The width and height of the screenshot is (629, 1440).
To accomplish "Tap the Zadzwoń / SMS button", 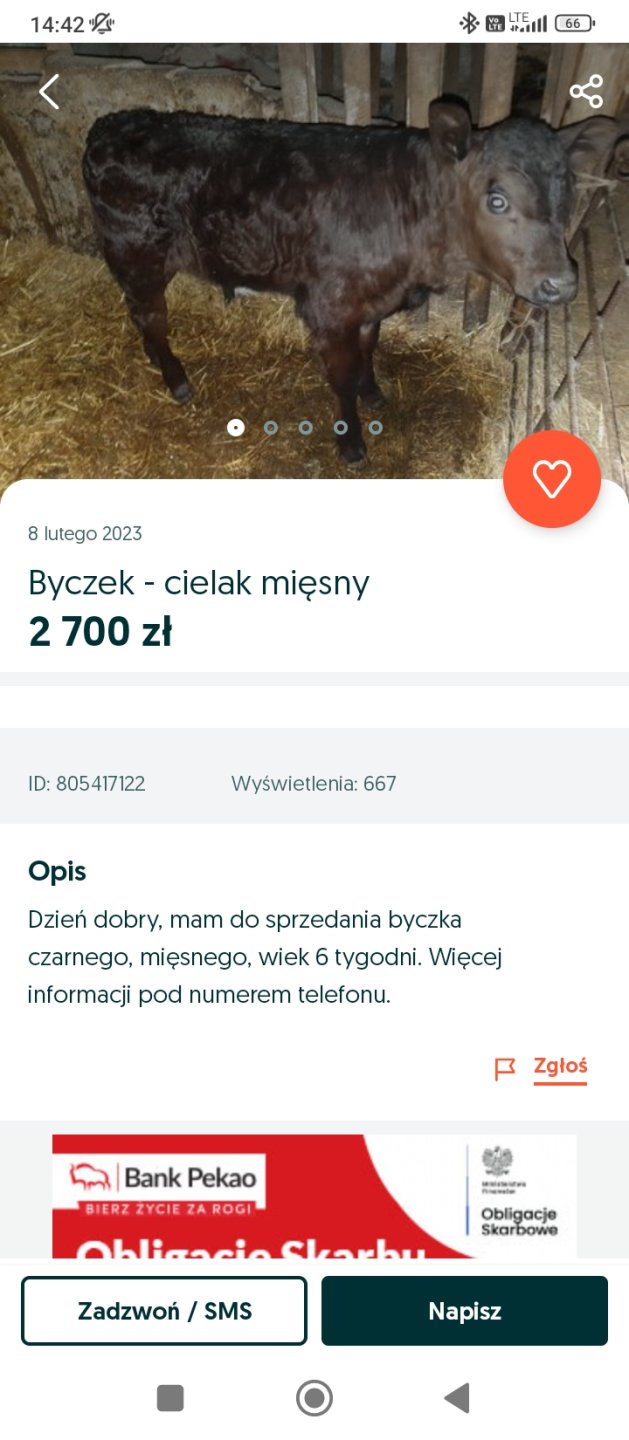I will pyautogui.click(x=164, y=1311).
